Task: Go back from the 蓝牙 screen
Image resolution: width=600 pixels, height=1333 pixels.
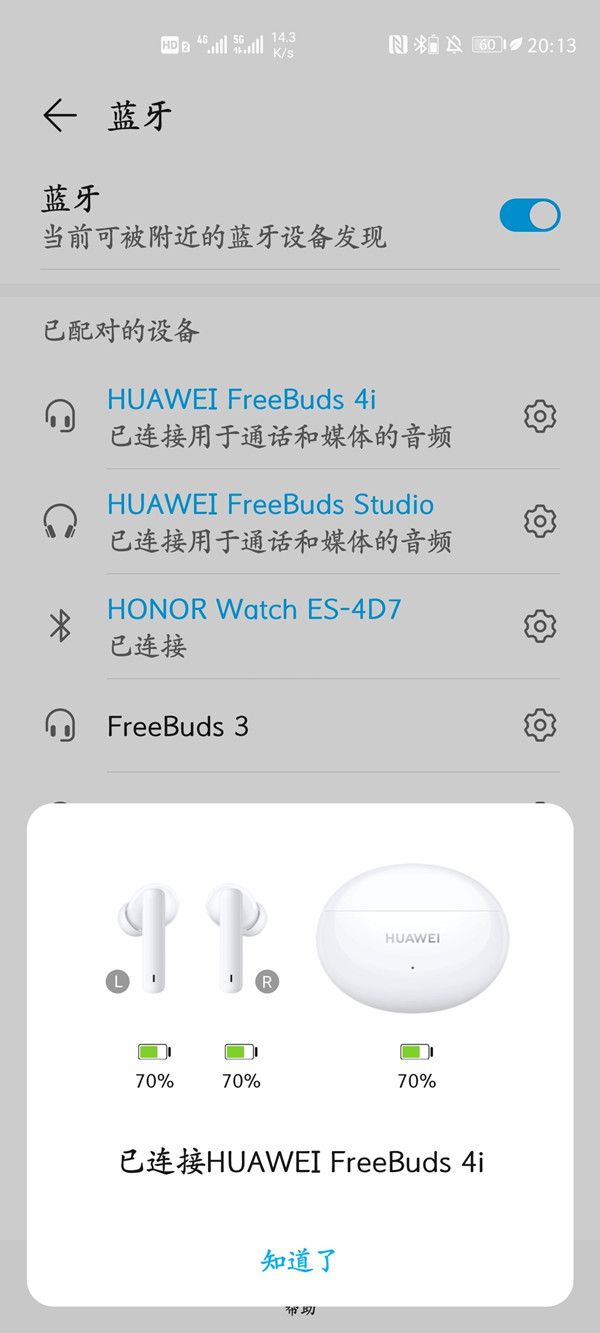Action: point(60,116)
